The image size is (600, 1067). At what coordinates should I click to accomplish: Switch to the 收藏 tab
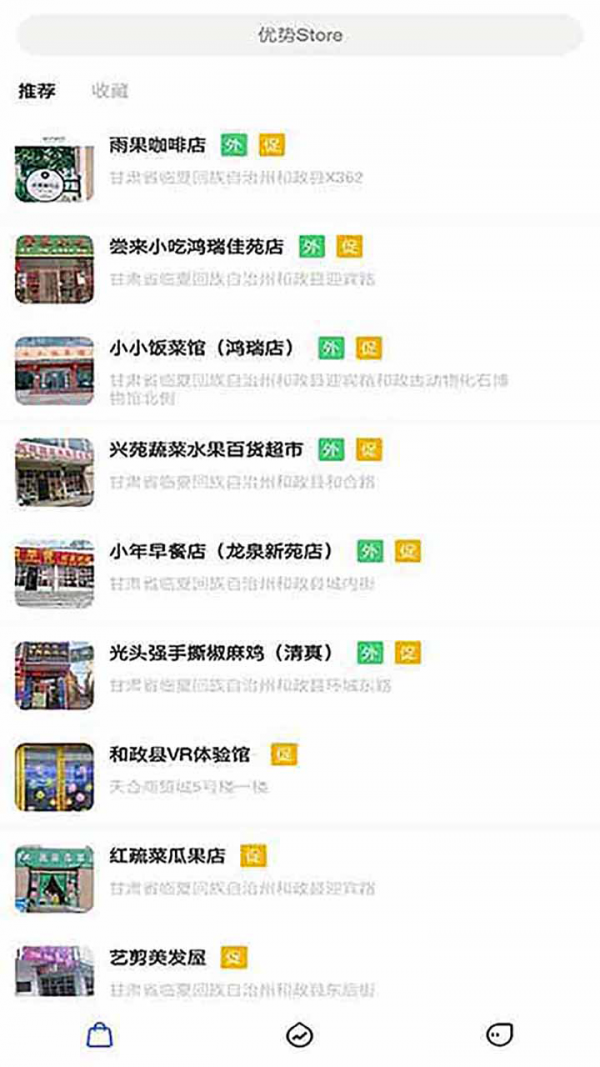coord(110,91)
